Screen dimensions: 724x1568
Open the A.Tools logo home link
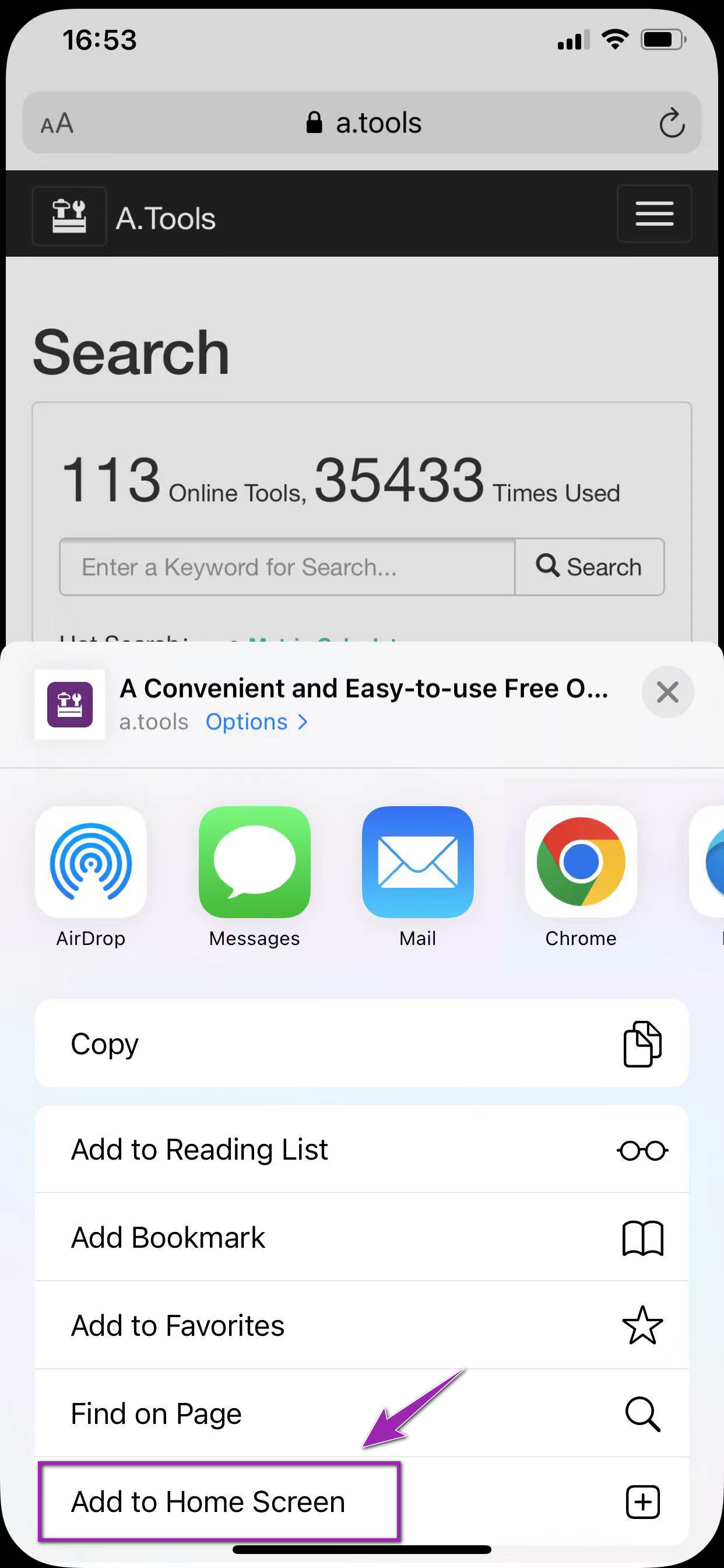[124, 216]
